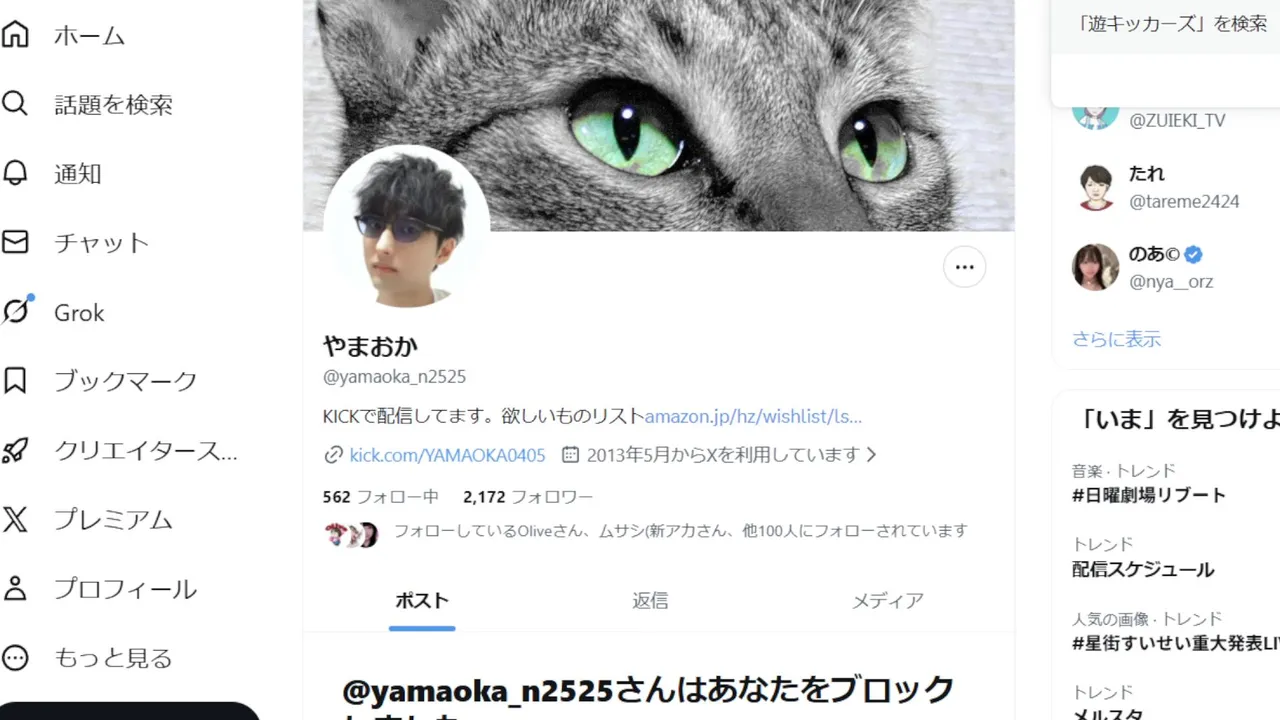View 562 フォロー中 list
1280x720 pixels.
pos(380,496)
